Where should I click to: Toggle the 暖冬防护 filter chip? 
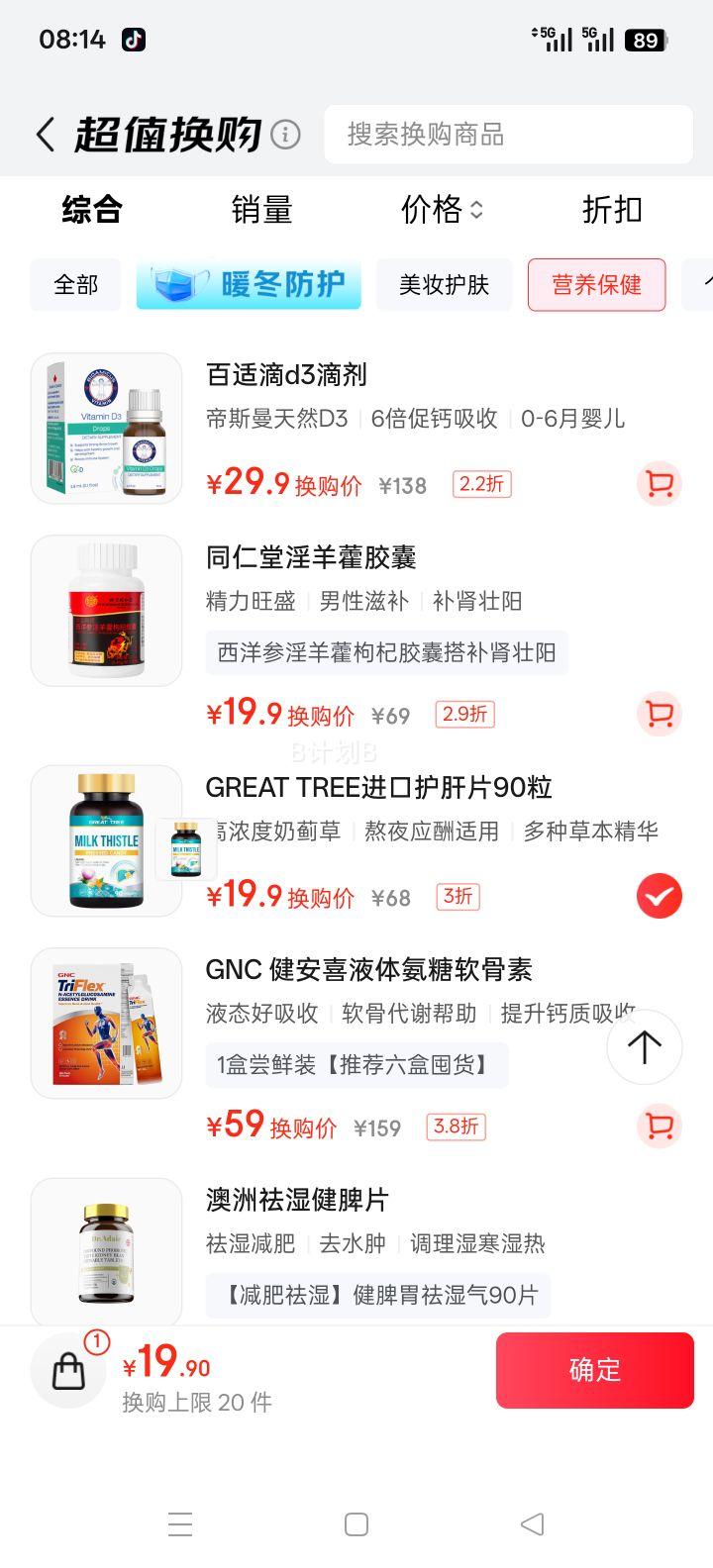tap(248, 285)
